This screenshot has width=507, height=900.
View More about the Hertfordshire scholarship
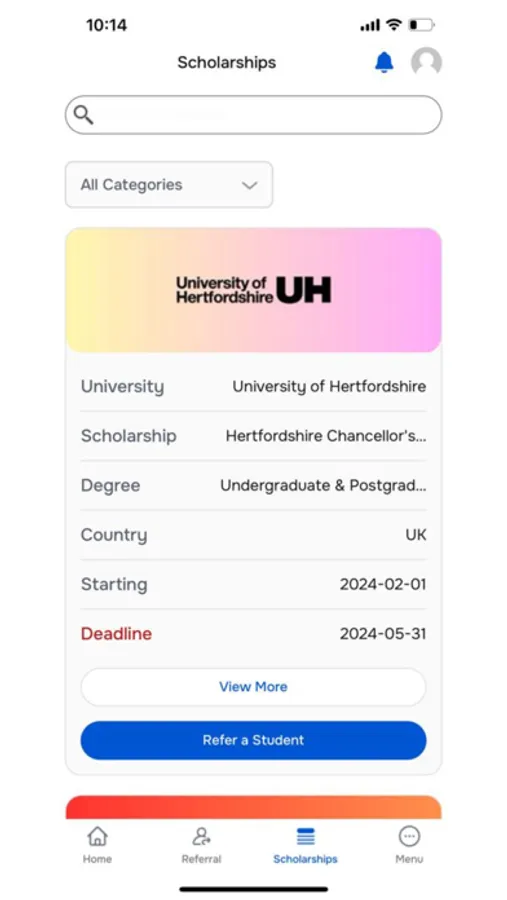point(253,686)
